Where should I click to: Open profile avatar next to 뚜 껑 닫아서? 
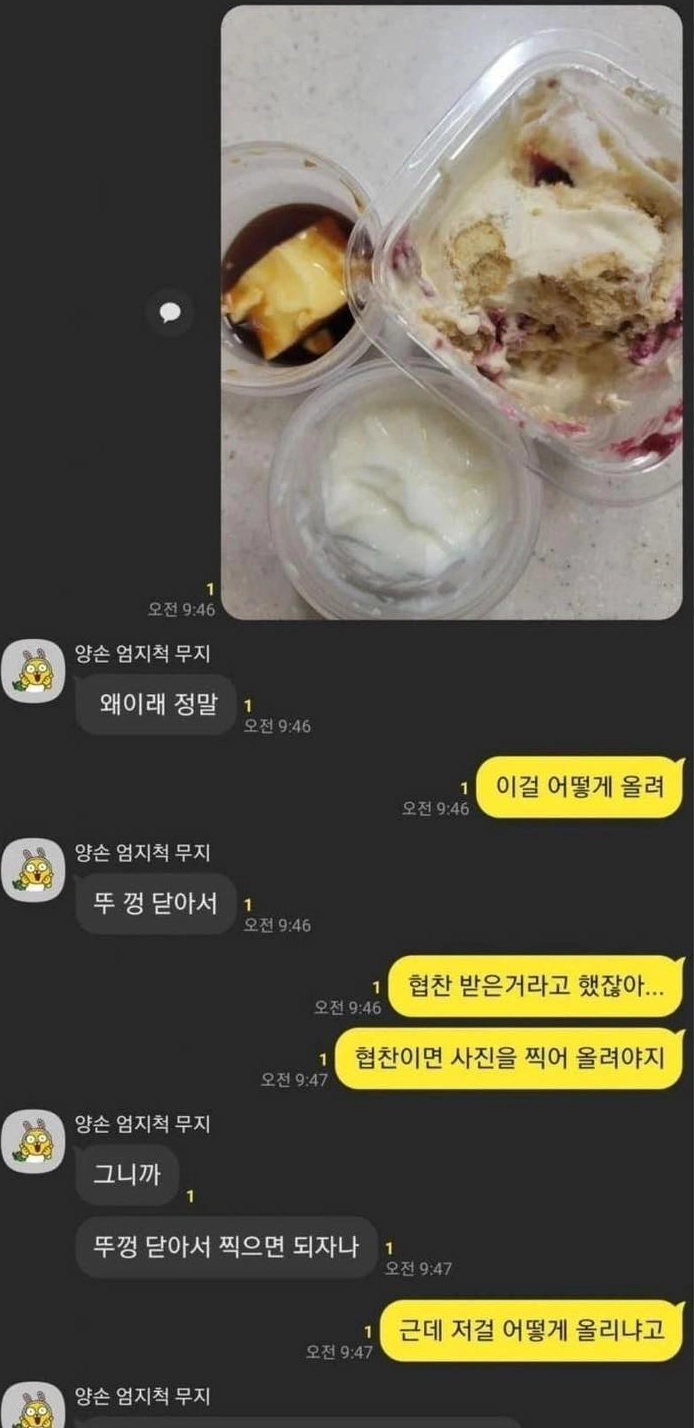tap(33, 871)
